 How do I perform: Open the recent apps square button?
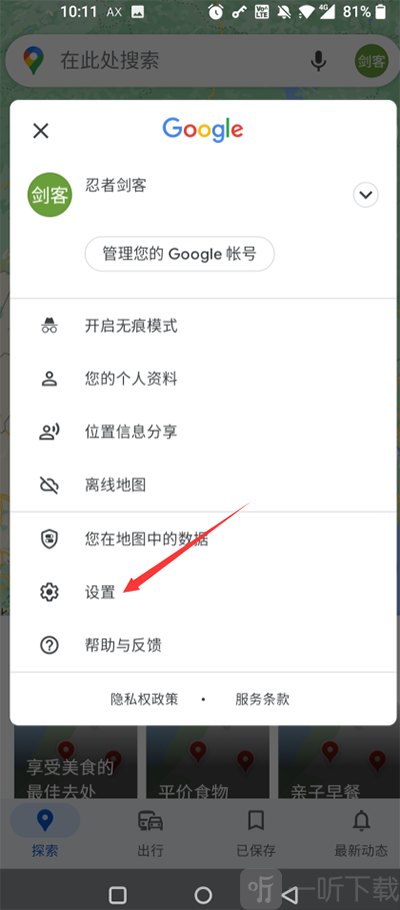point(118,894)
